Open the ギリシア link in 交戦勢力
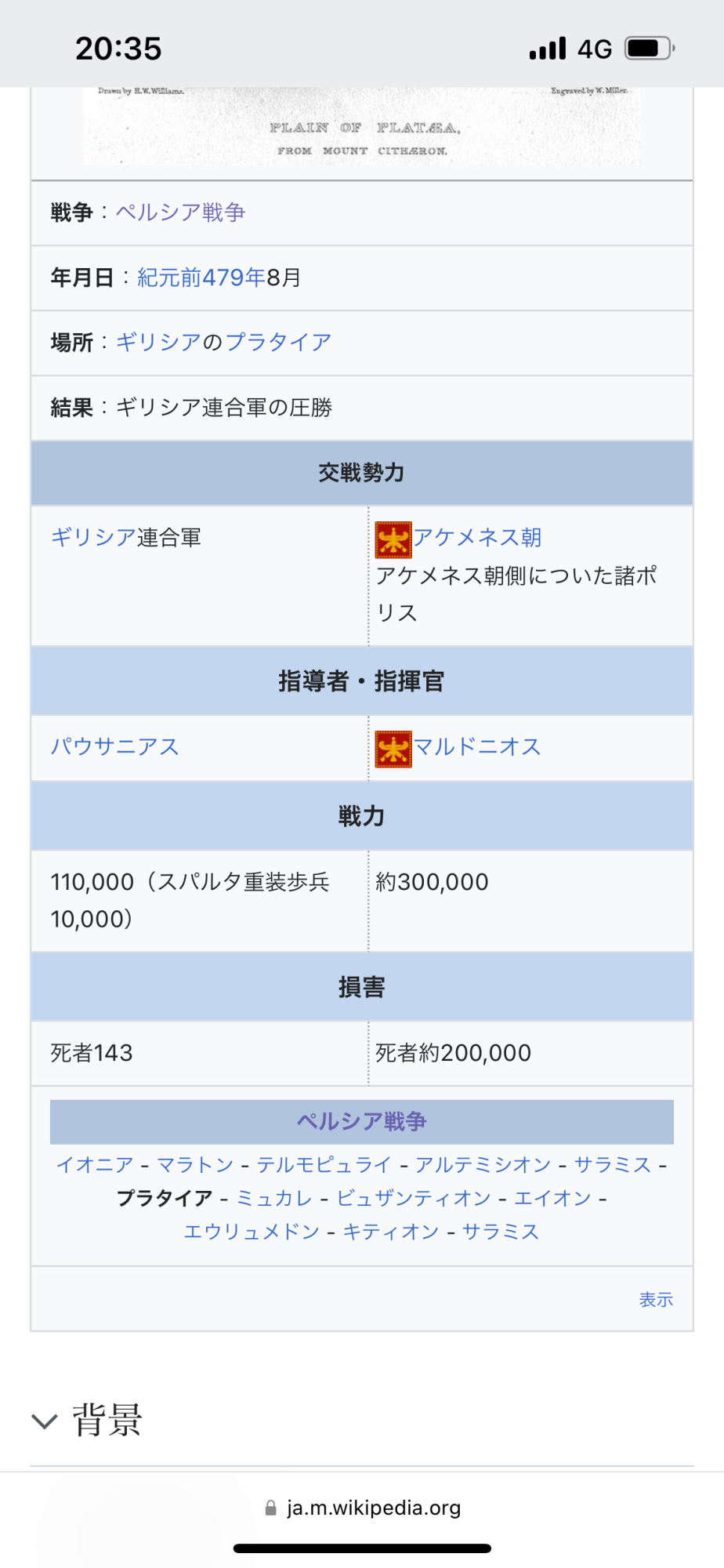Viewport: 724px width, 1568px height. 93,538
